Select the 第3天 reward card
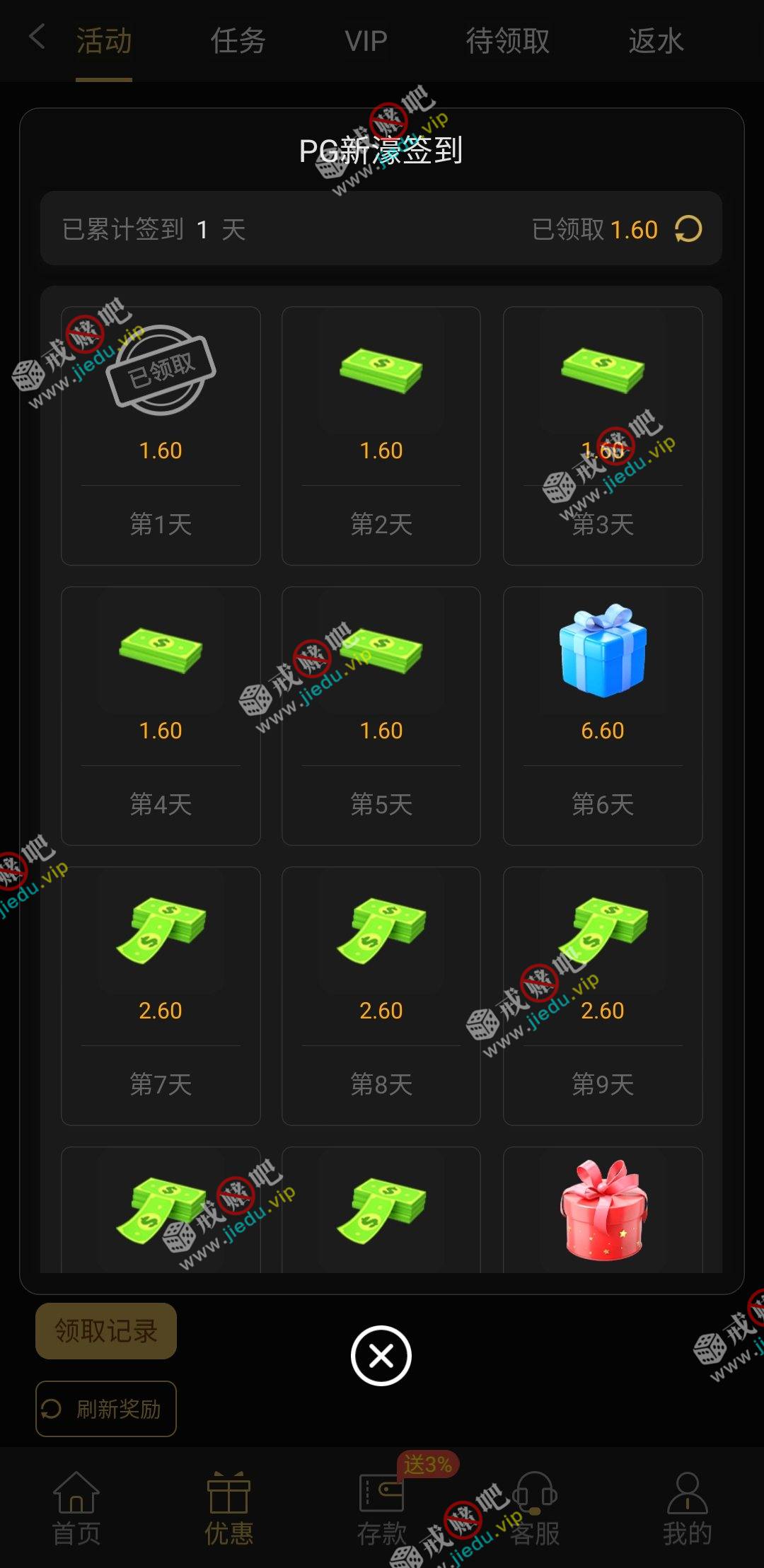 [x=602, y=435]
